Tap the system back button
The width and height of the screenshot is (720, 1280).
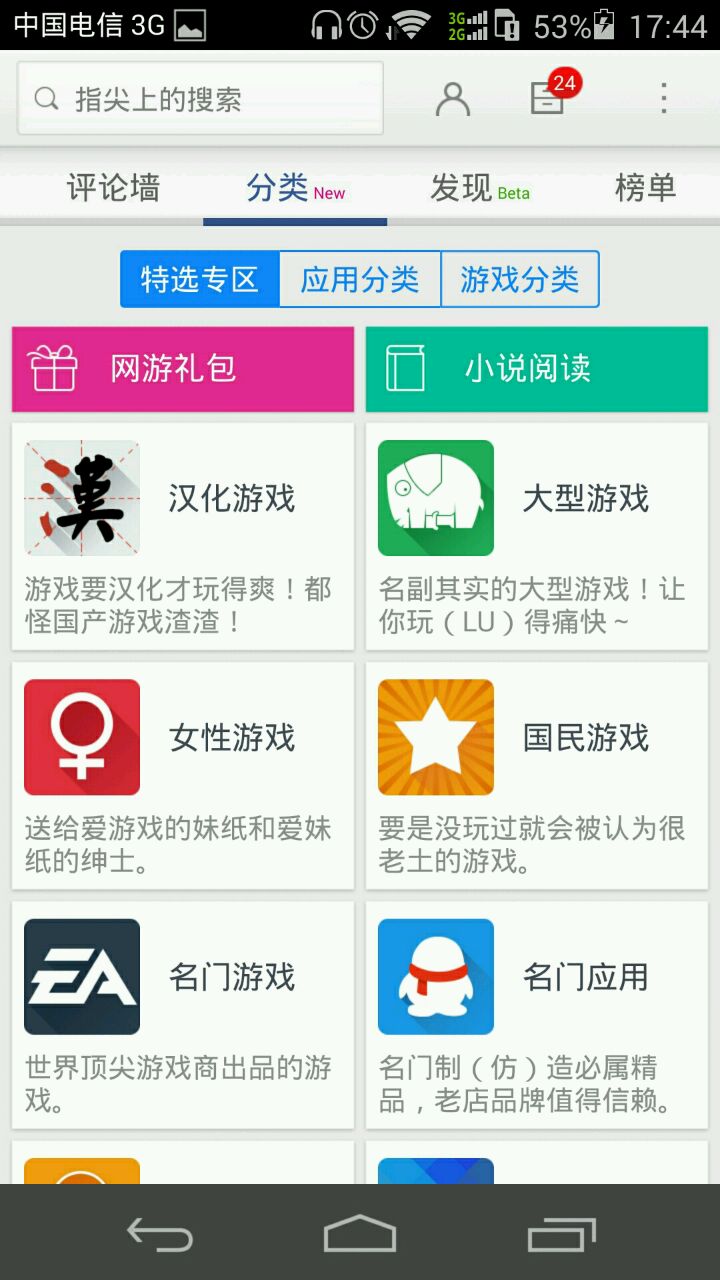click(160, 1236)
